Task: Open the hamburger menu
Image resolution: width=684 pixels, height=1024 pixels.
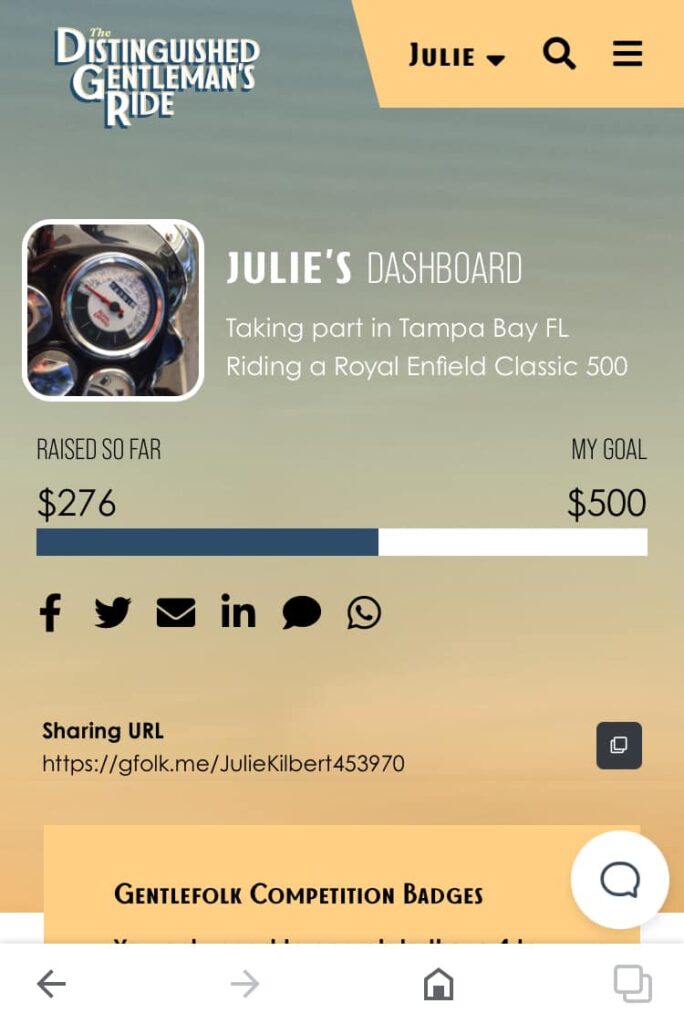Action: [x=628, y=54]
